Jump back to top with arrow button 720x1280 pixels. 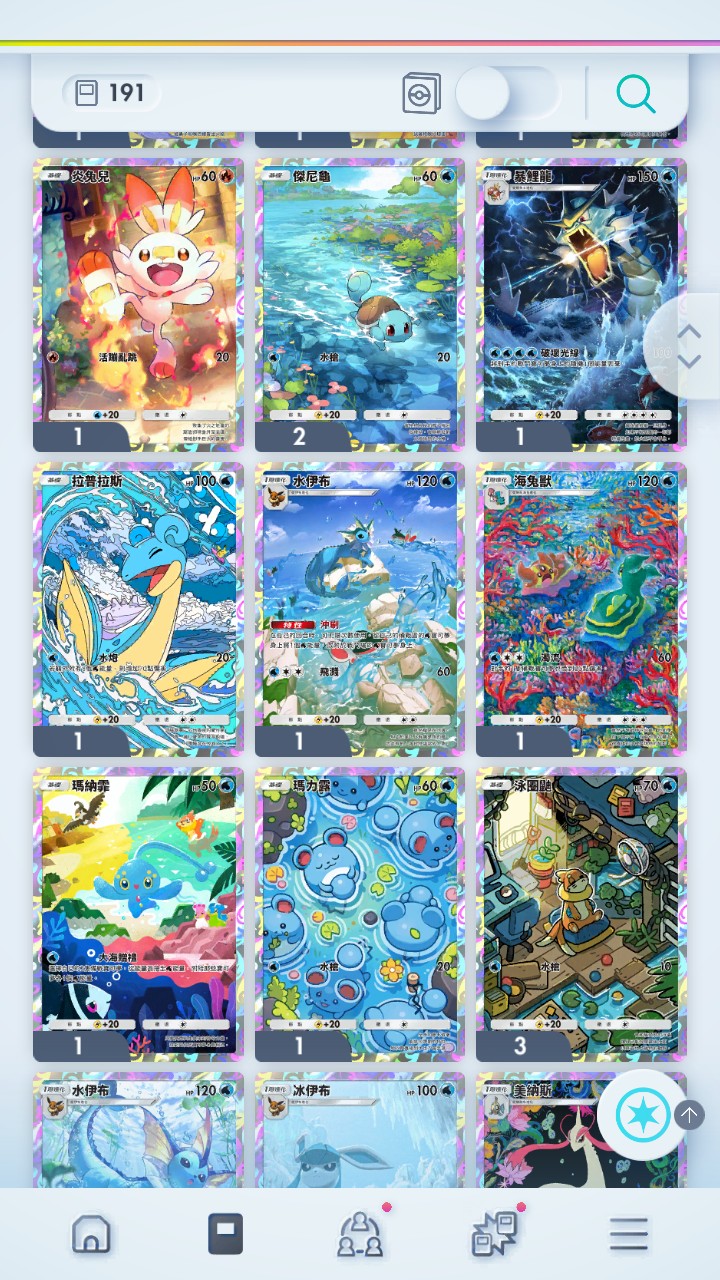coord(689,1114)
